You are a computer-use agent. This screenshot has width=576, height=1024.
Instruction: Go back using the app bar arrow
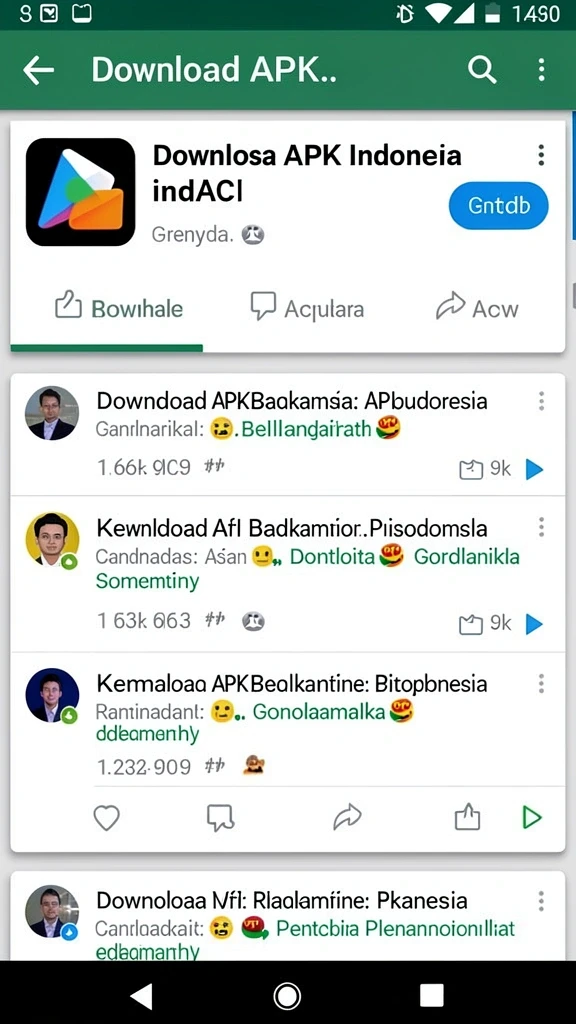pos(38,70)
